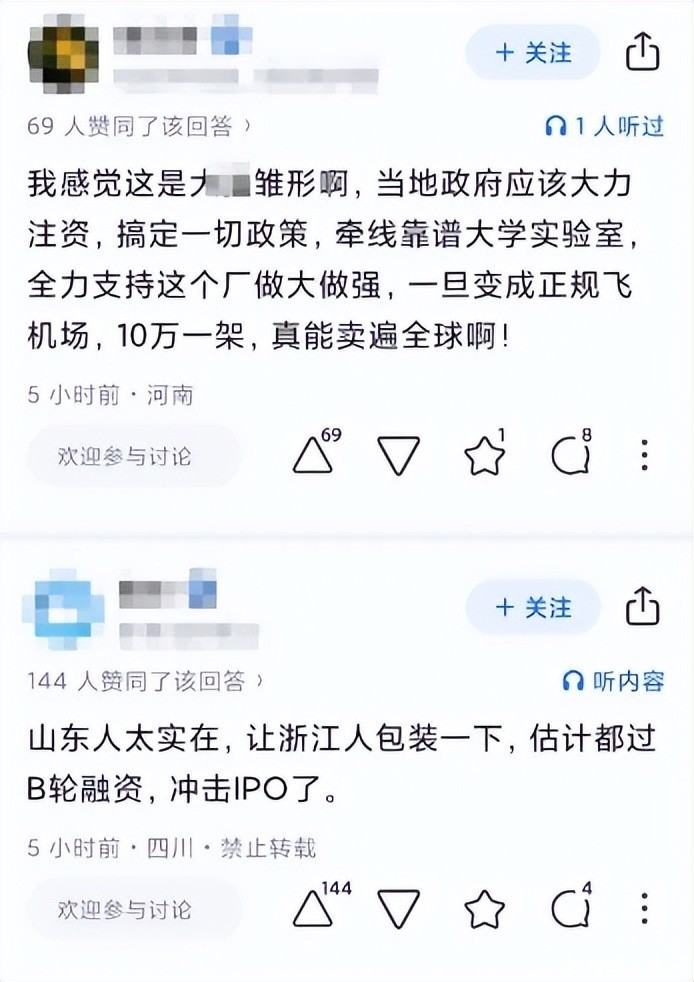Screen dimensions: 694x982
Task: Upvote the answer with 69 upvotes
Action: click(x=313, y=457)
